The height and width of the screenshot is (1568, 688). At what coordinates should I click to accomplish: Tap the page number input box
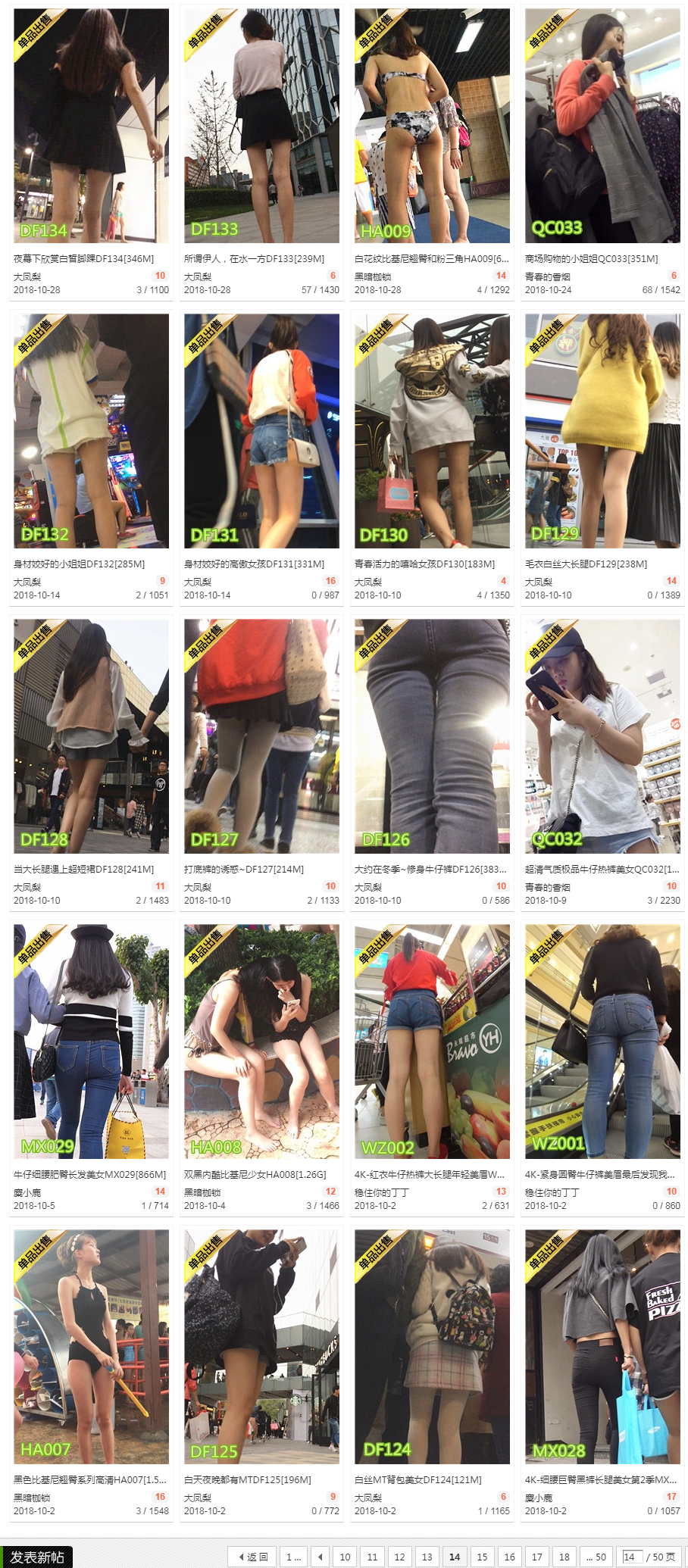coord(632,1557)
